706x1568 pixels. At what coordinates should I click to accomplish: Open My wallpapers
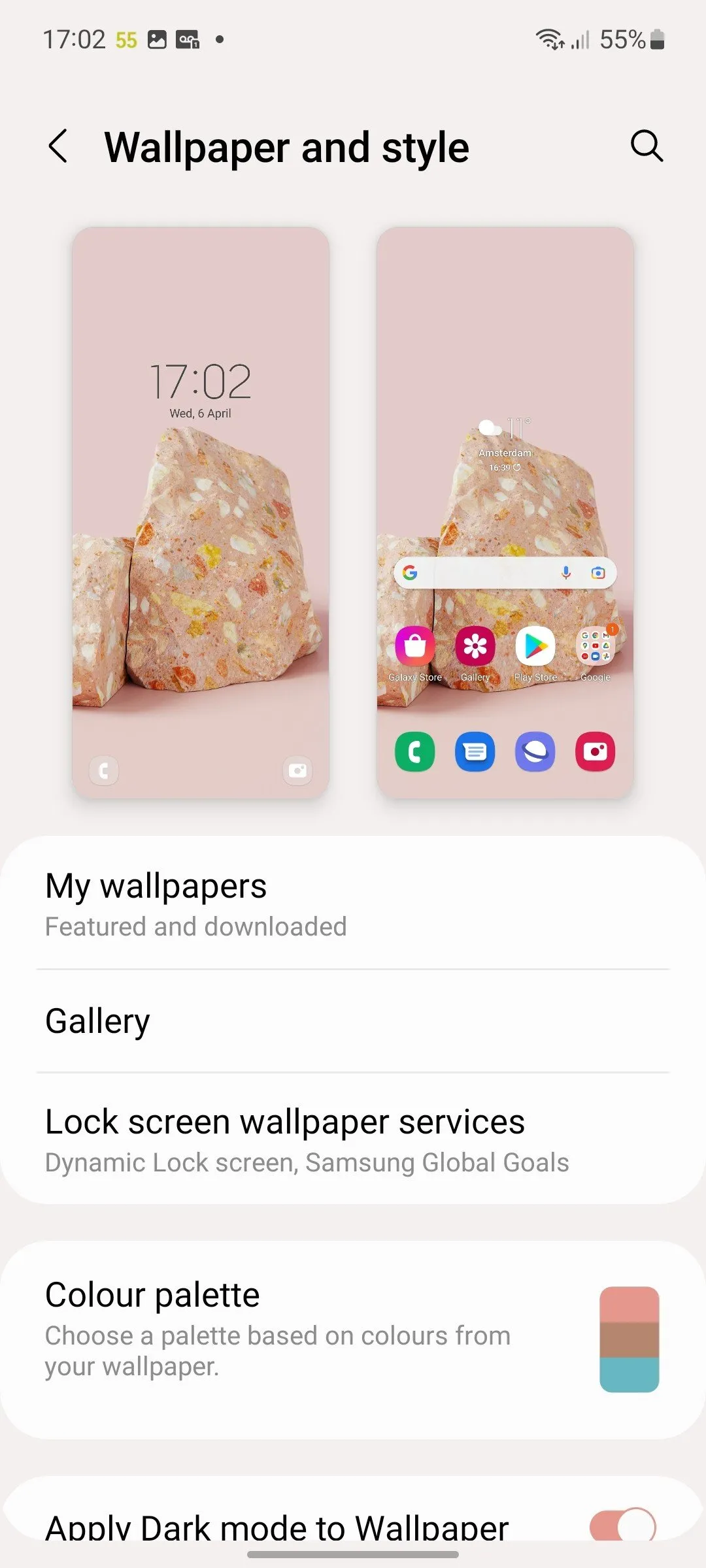(x=353, y=904)
